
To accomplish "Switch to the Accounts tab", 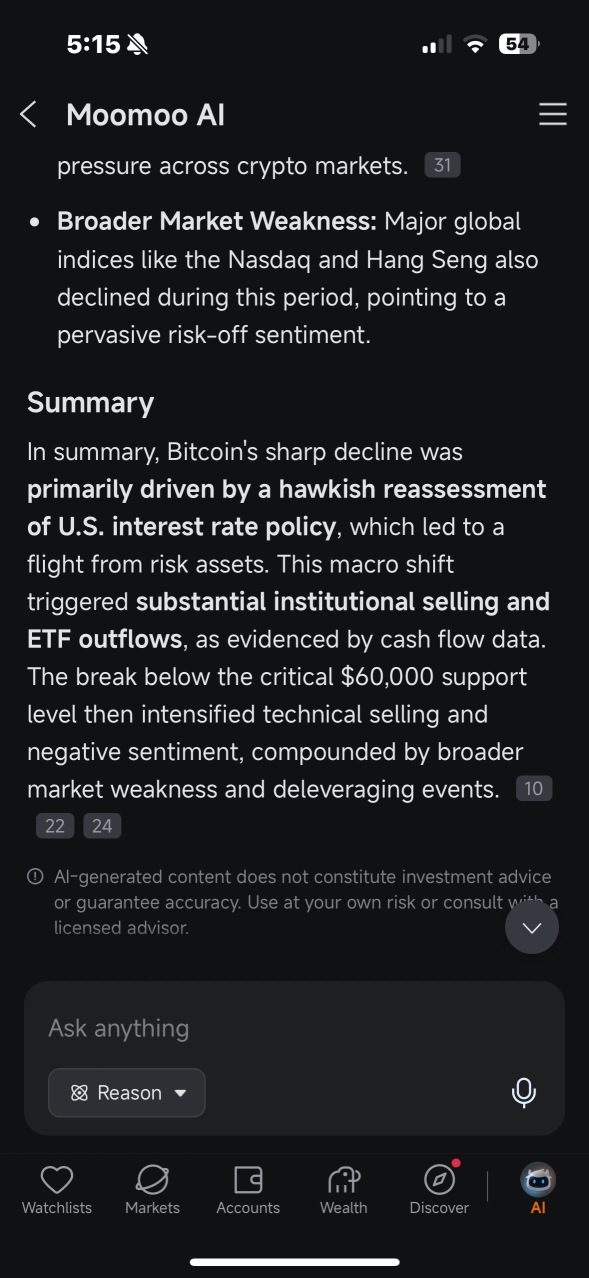I will click(x=248, y=1191).
